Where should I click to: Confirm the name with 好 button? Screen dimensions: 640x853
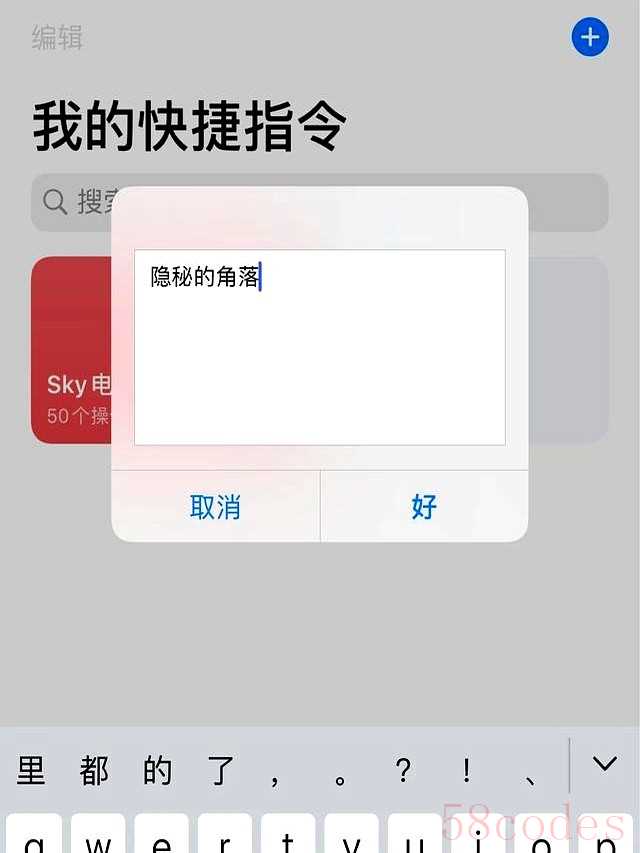(x=424, y=507)
